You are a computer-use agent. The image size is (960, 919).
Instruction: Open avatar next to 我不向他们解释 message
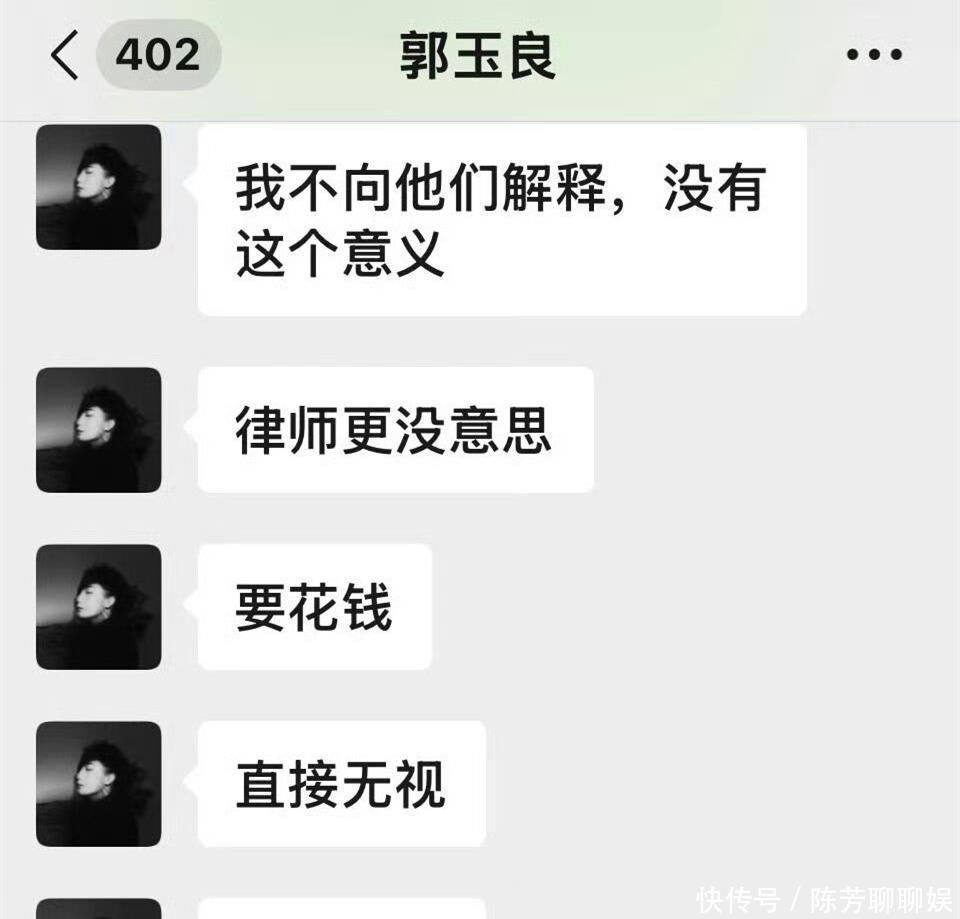click(x=99, y=187)
